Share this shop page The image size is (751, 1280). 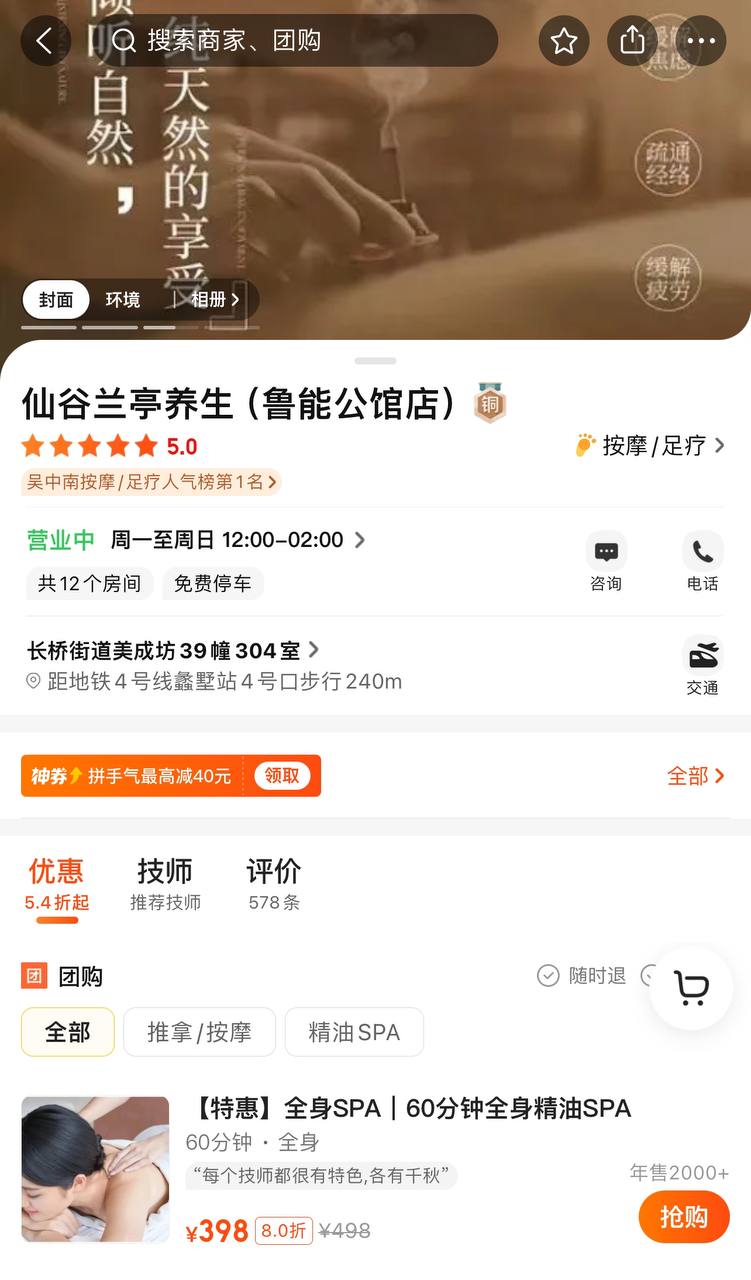pos(632,41)
